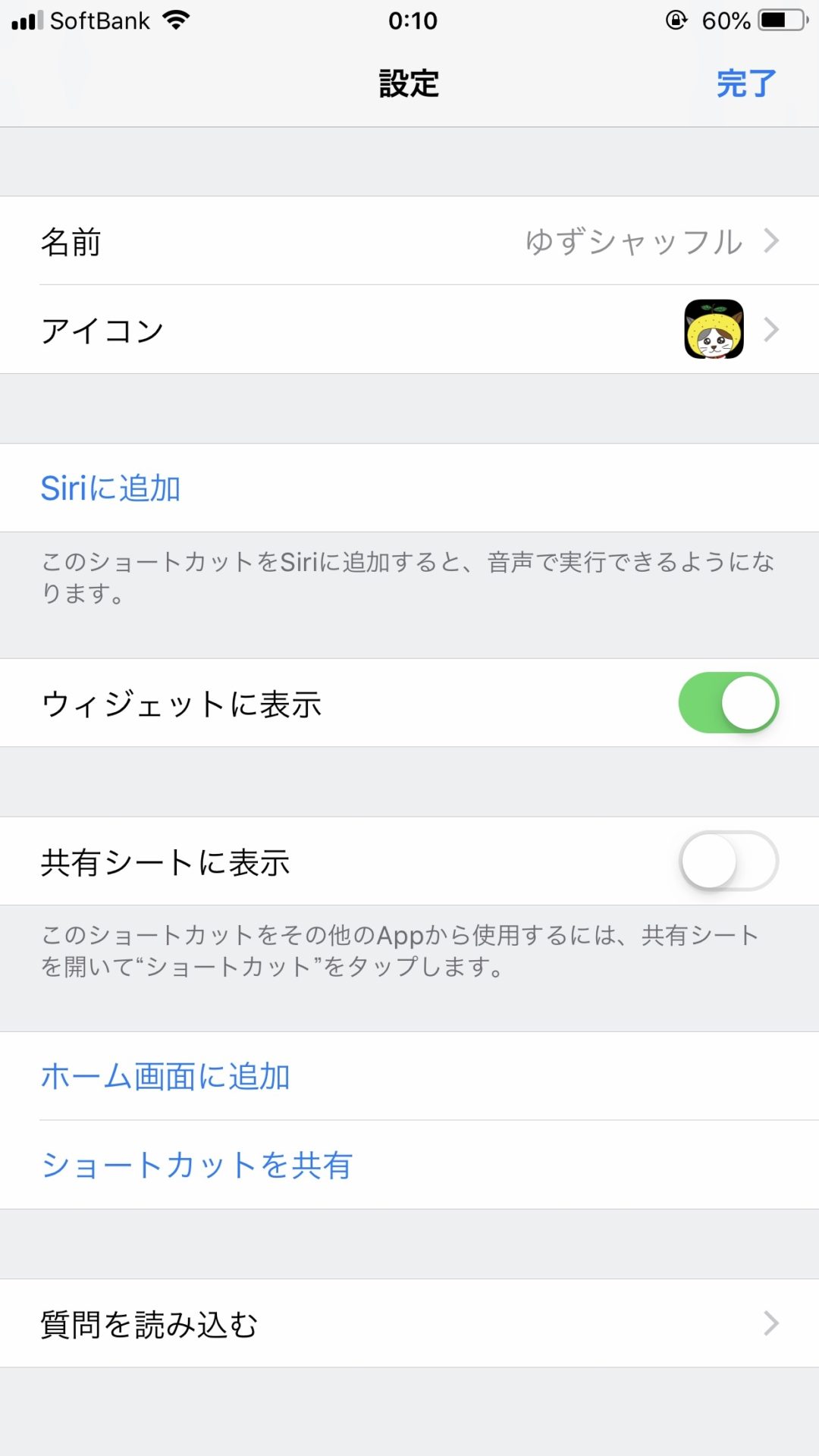Tap ショートカットを共有 to share shortcut
This screenshot has width=819, height=1456.
(x=197, y=1166)
